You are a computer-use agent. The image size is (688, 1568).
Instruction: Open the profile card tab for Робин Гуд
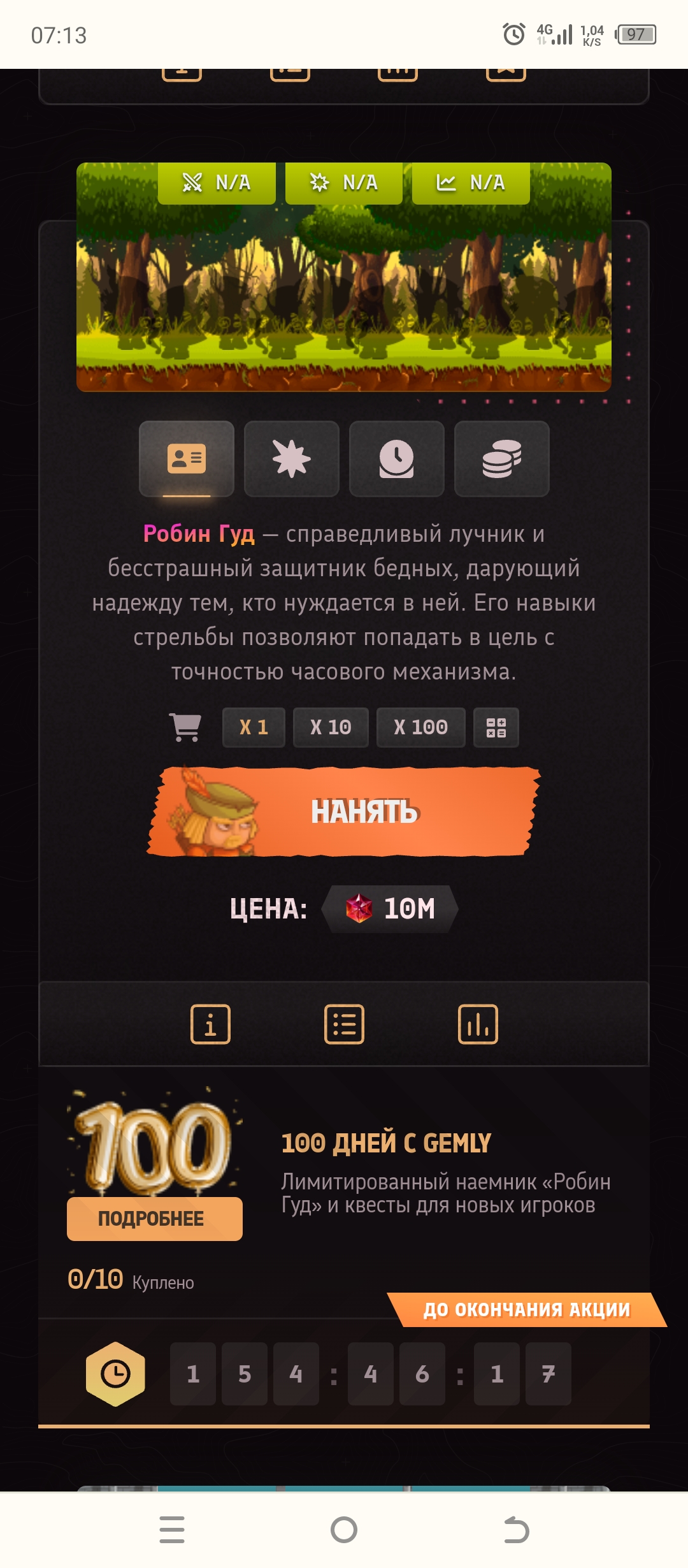pyautogui.click(x=187, y=458)
